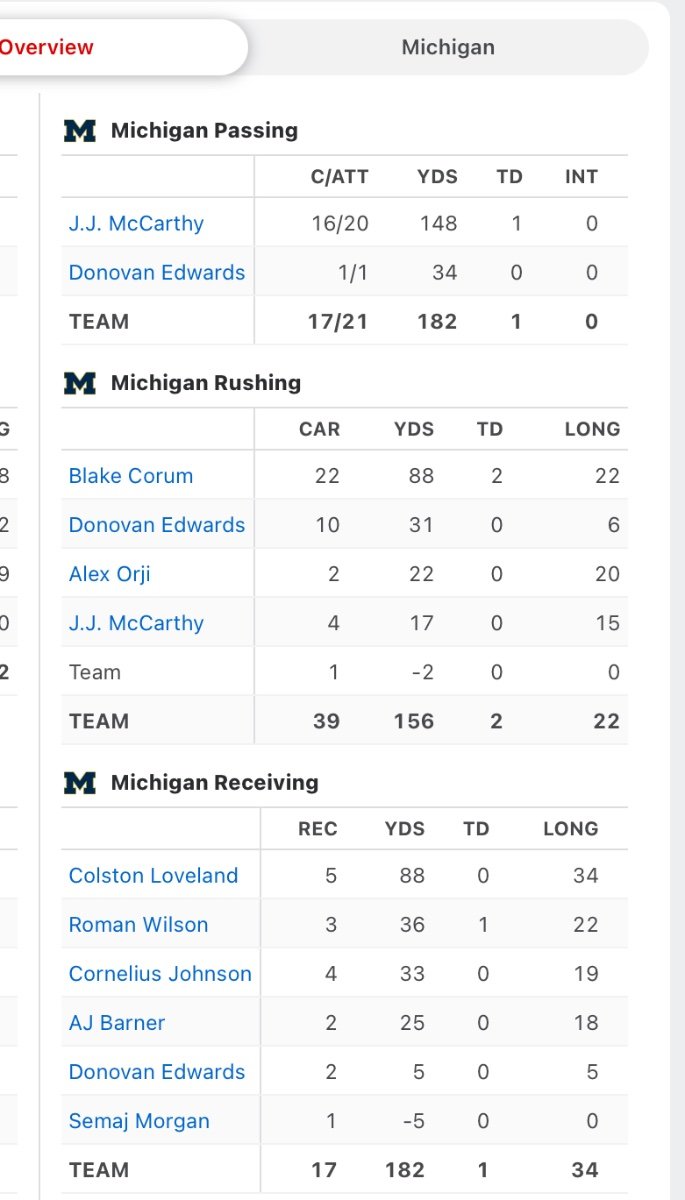Open Colston Loveland's player profile
Viewport: 685px width, 1200px height.
pos(153,876)
